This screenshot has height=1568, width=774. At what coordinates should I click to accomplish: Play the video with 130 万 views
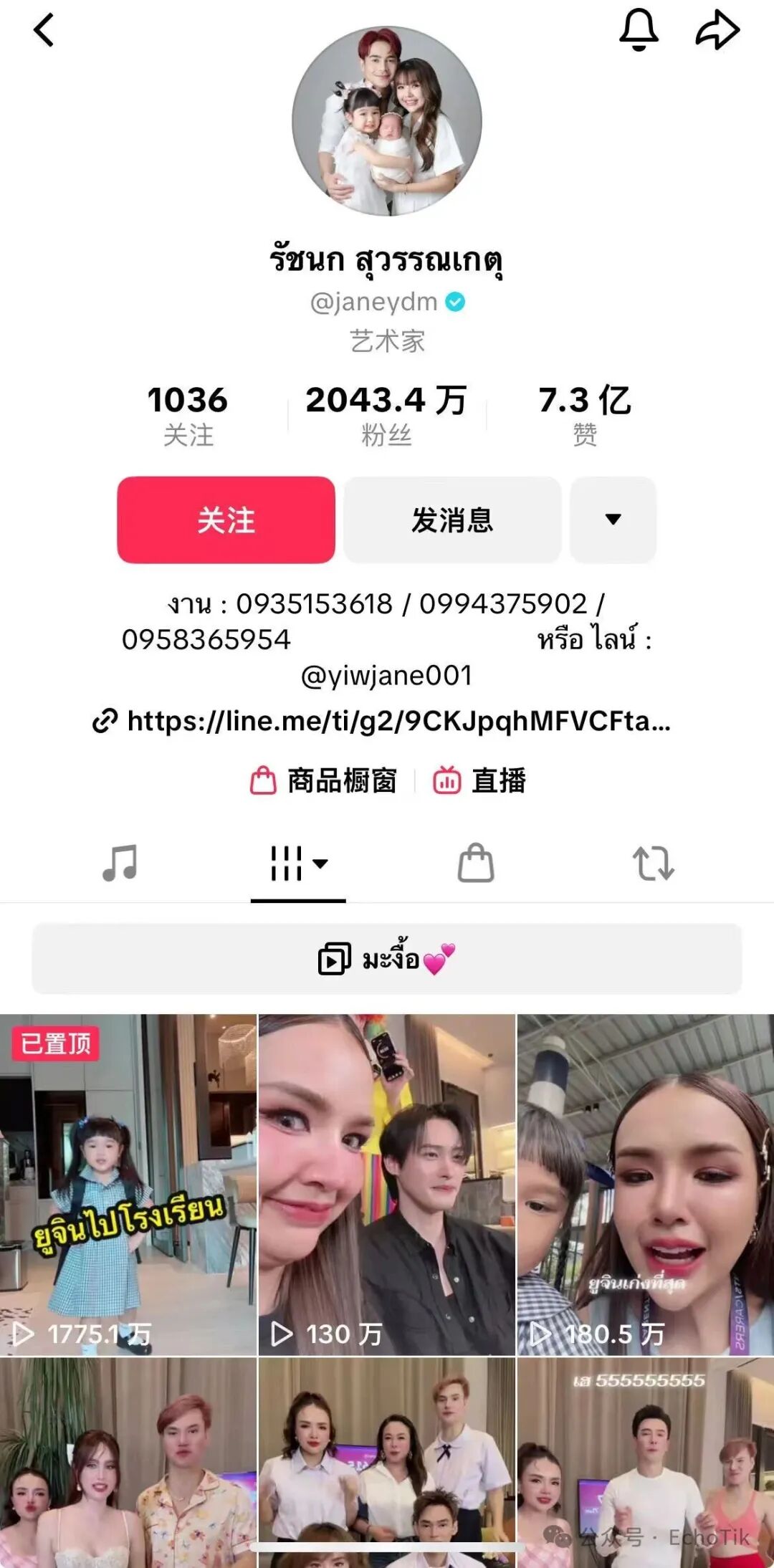[x=387, y=1184]
